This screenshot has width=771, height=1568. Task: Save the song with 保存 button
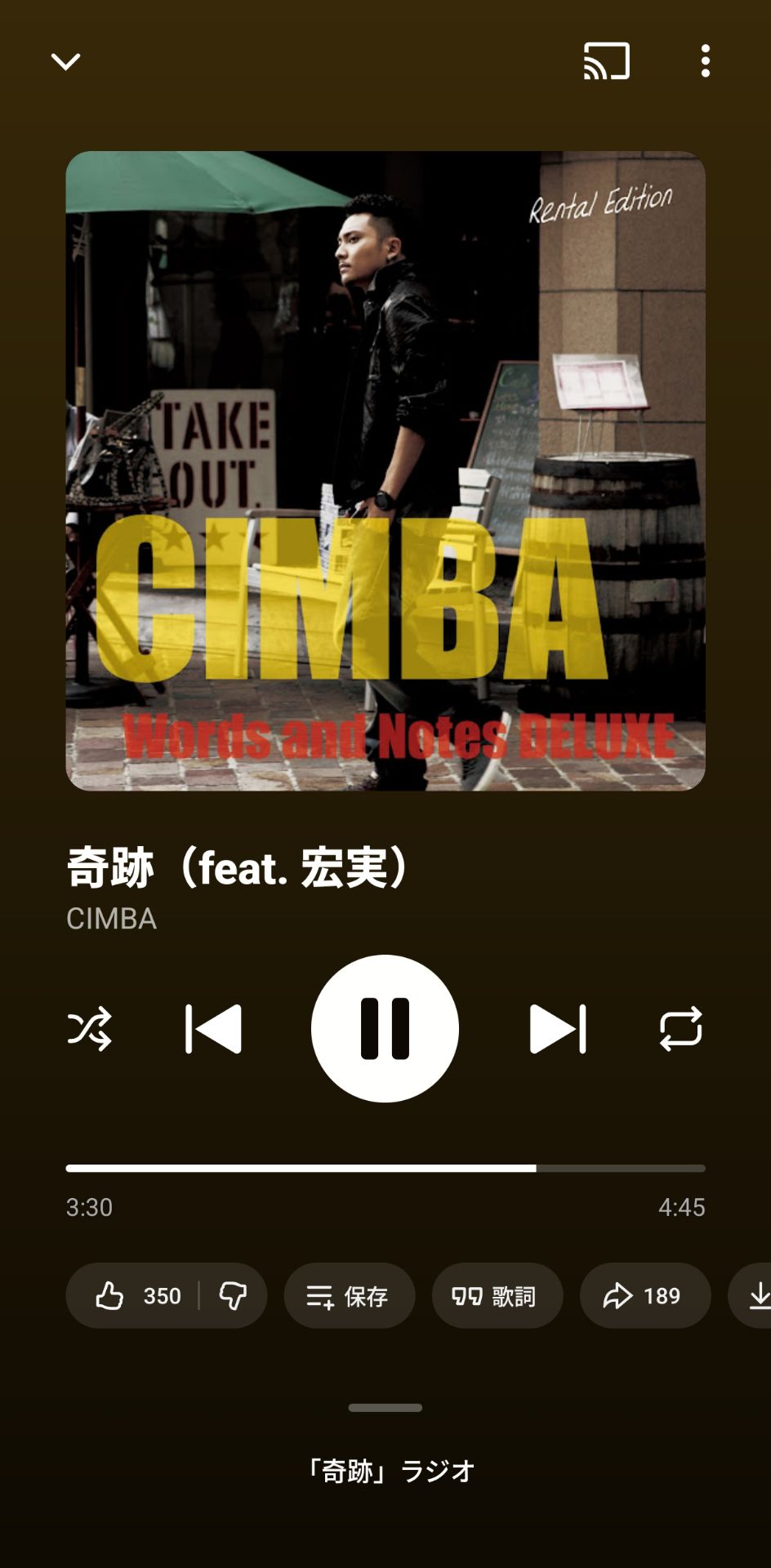[349, 1295]
